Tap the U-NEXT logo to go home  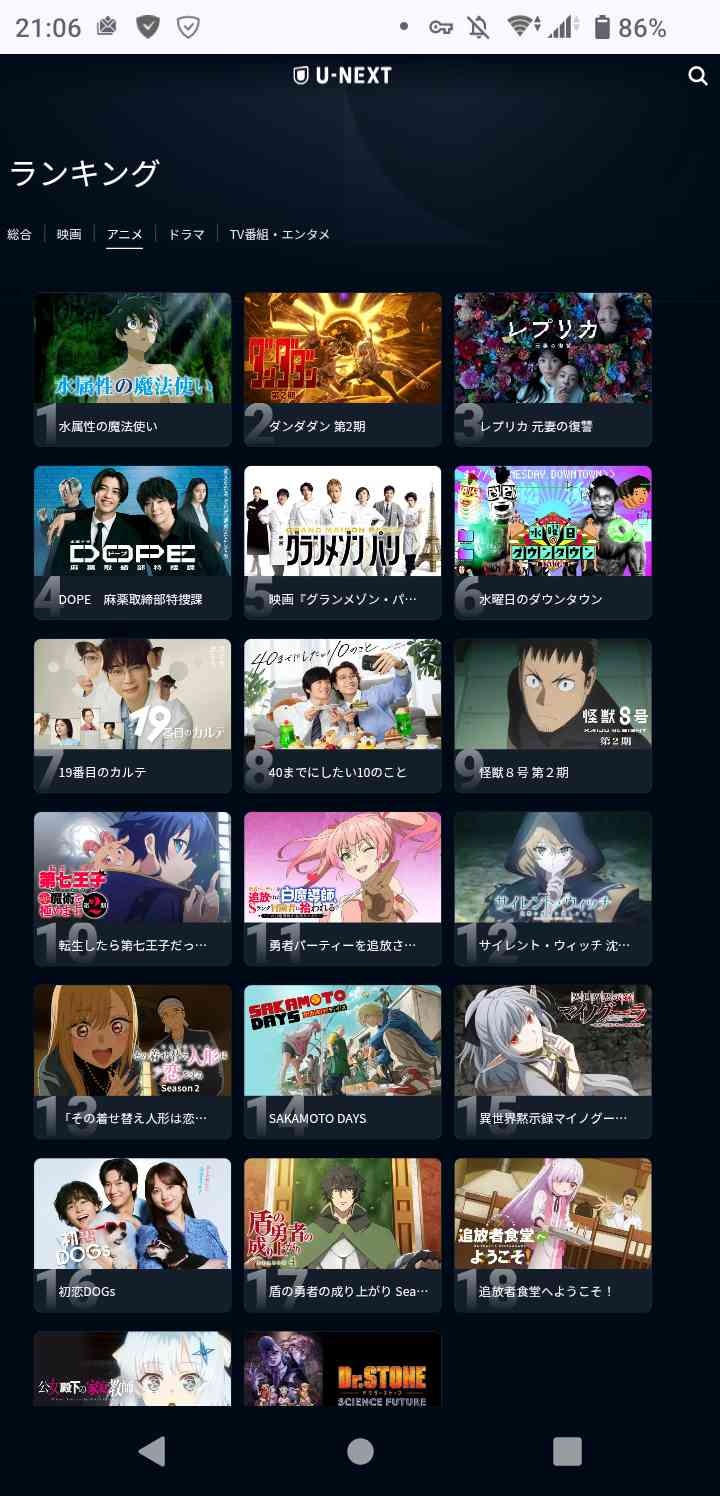[343, 75]
